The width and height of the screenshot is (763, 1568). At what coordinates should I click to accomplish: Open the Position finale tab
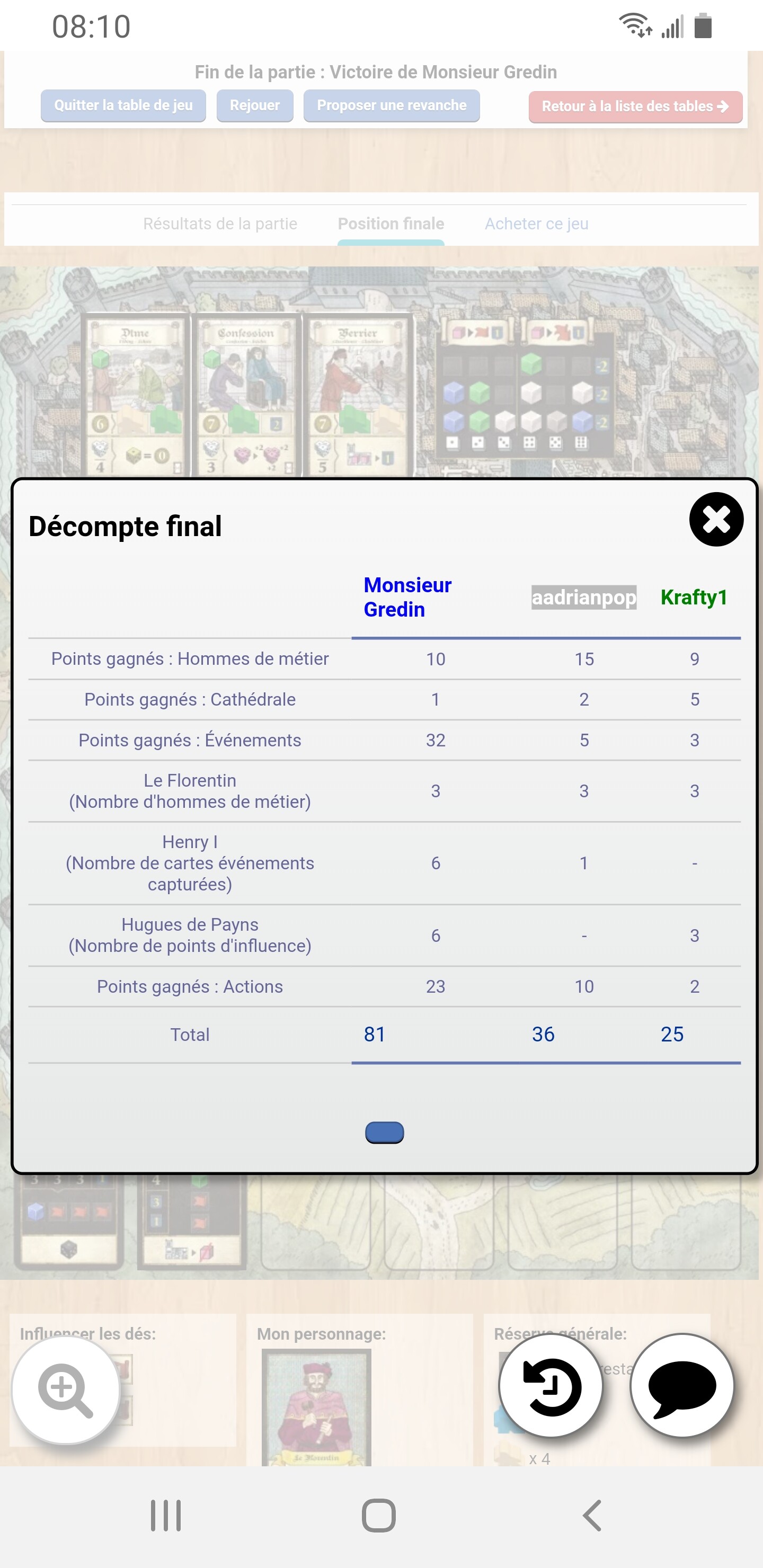pos(391,224)
